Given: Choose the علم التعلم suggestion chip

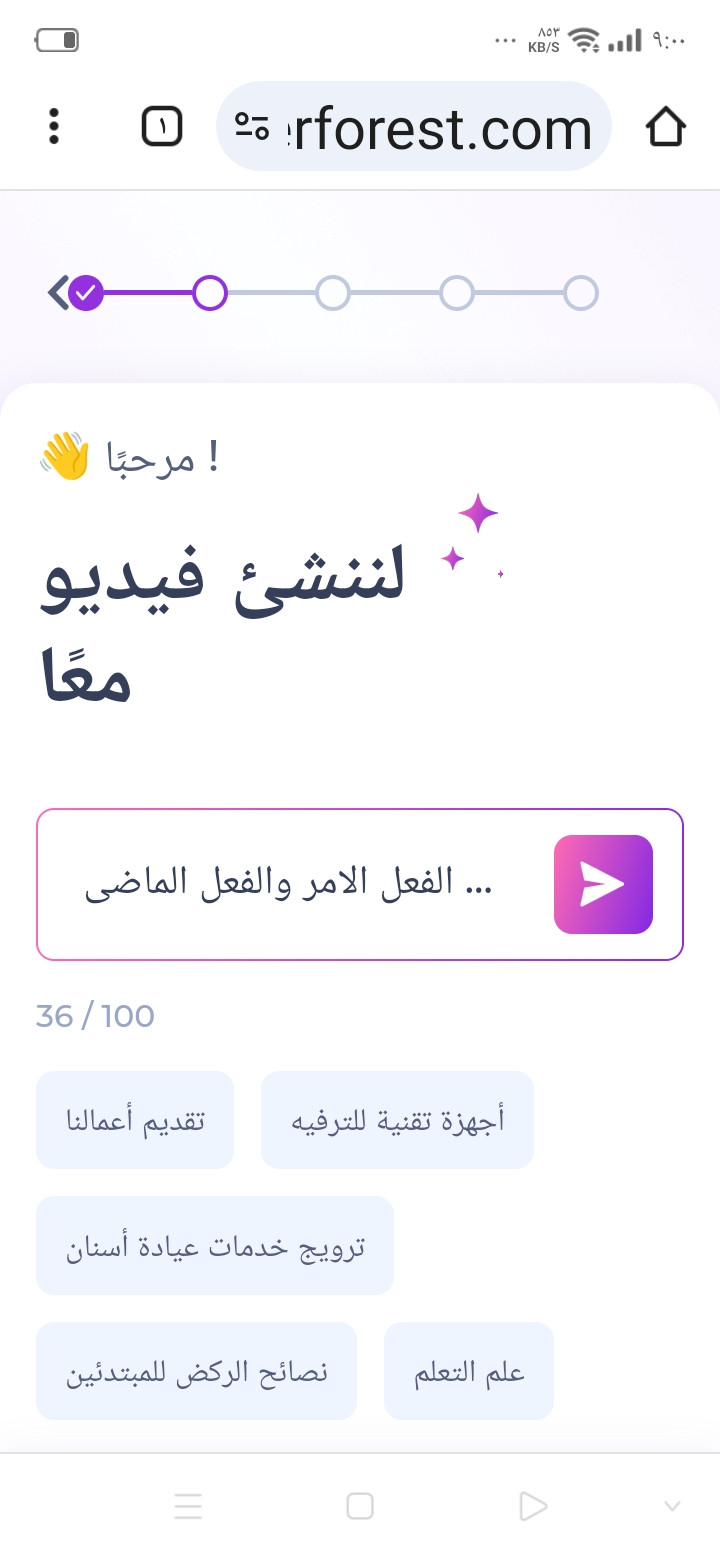Looking at the screenshot, I should (469, 1371).
